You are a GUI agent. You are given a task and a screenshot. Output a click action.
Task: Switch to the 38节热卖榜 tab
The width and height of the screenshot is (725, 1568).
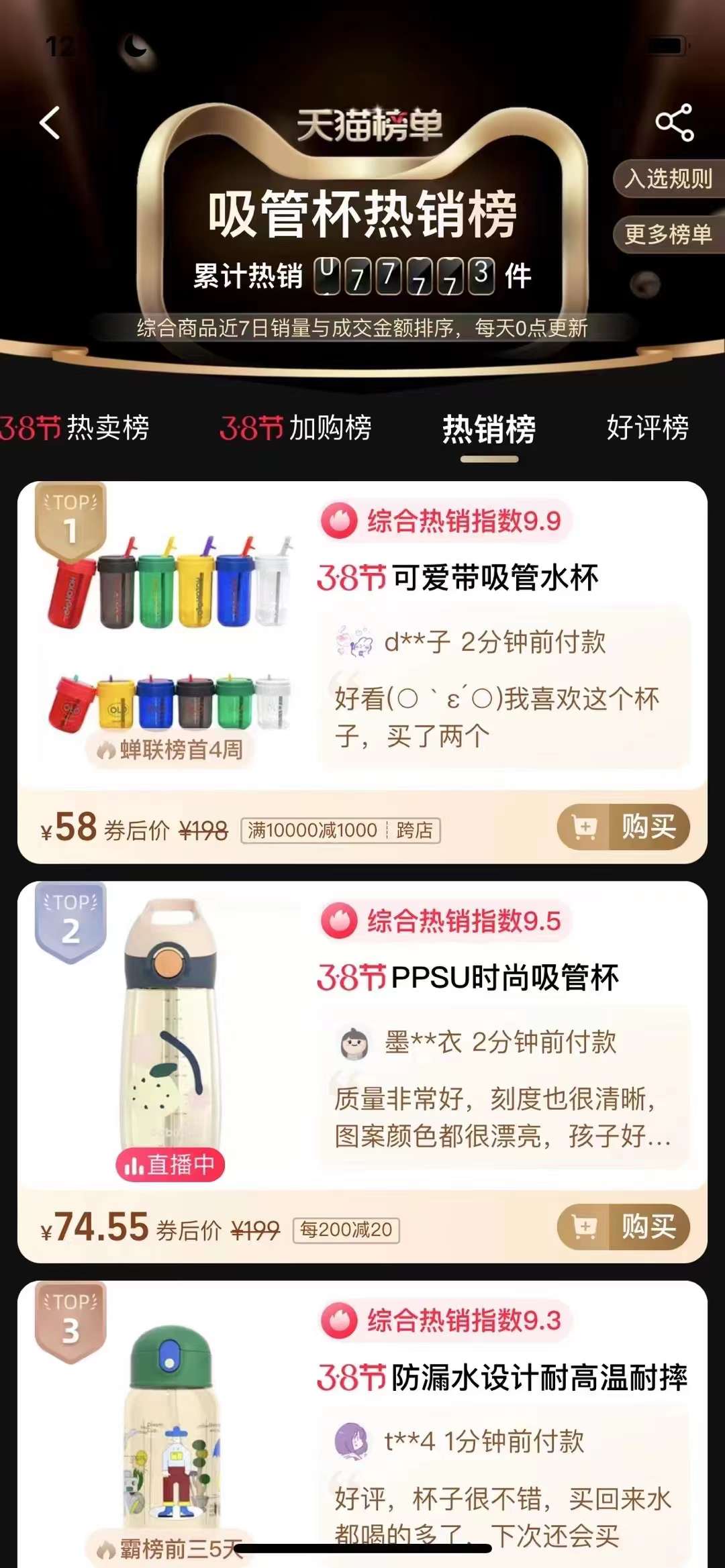[x=75, y=428]
